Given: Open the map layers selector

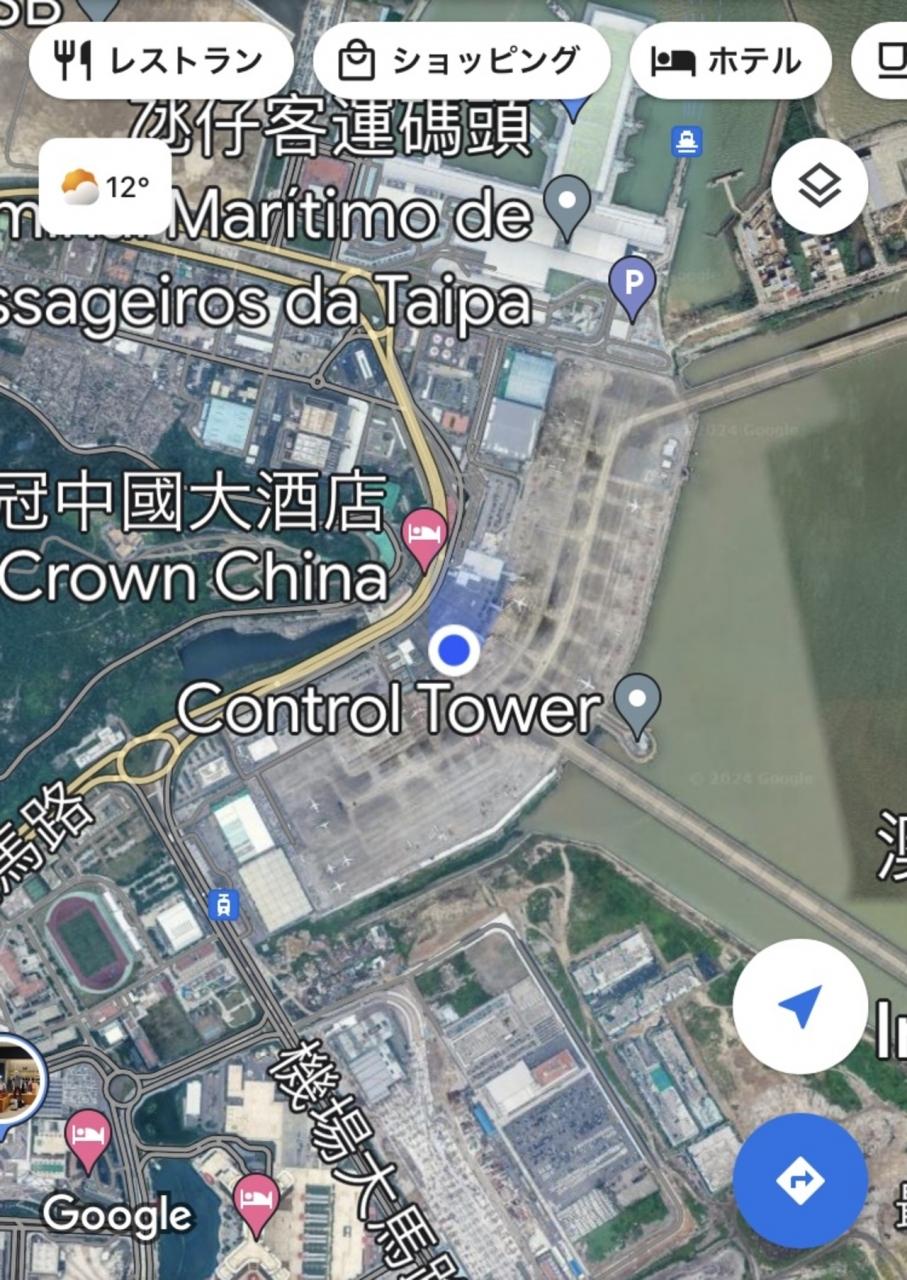Looking at the screenshot, I should point(819,186).
